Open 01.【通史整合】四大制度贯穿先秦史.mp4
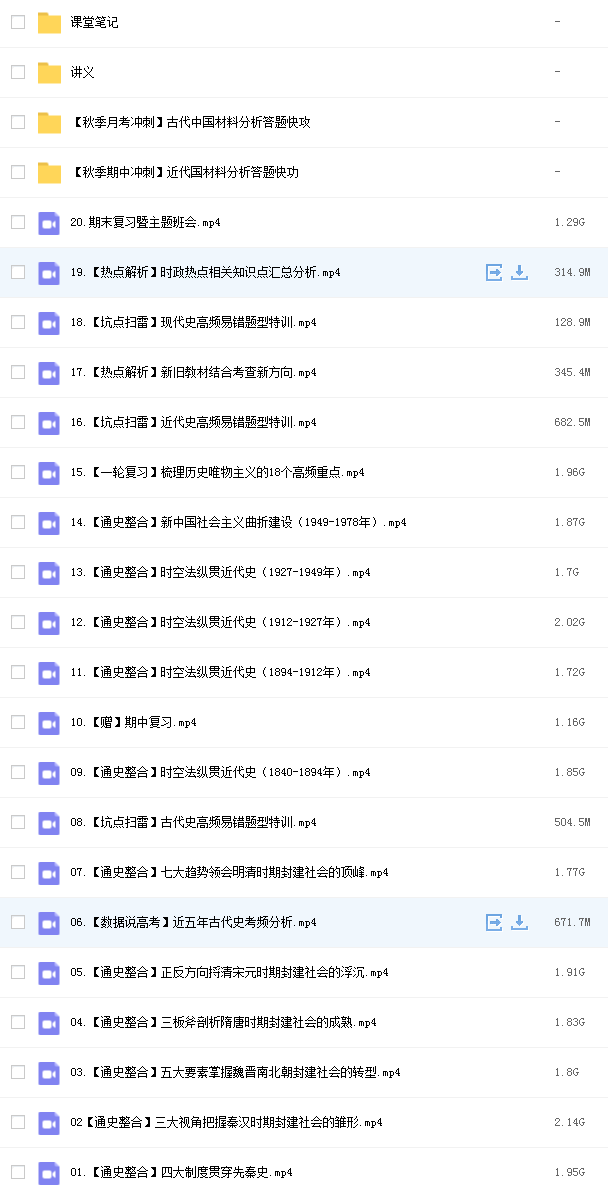Viewport: 608px width, 1191px height. pos(181,1172)
